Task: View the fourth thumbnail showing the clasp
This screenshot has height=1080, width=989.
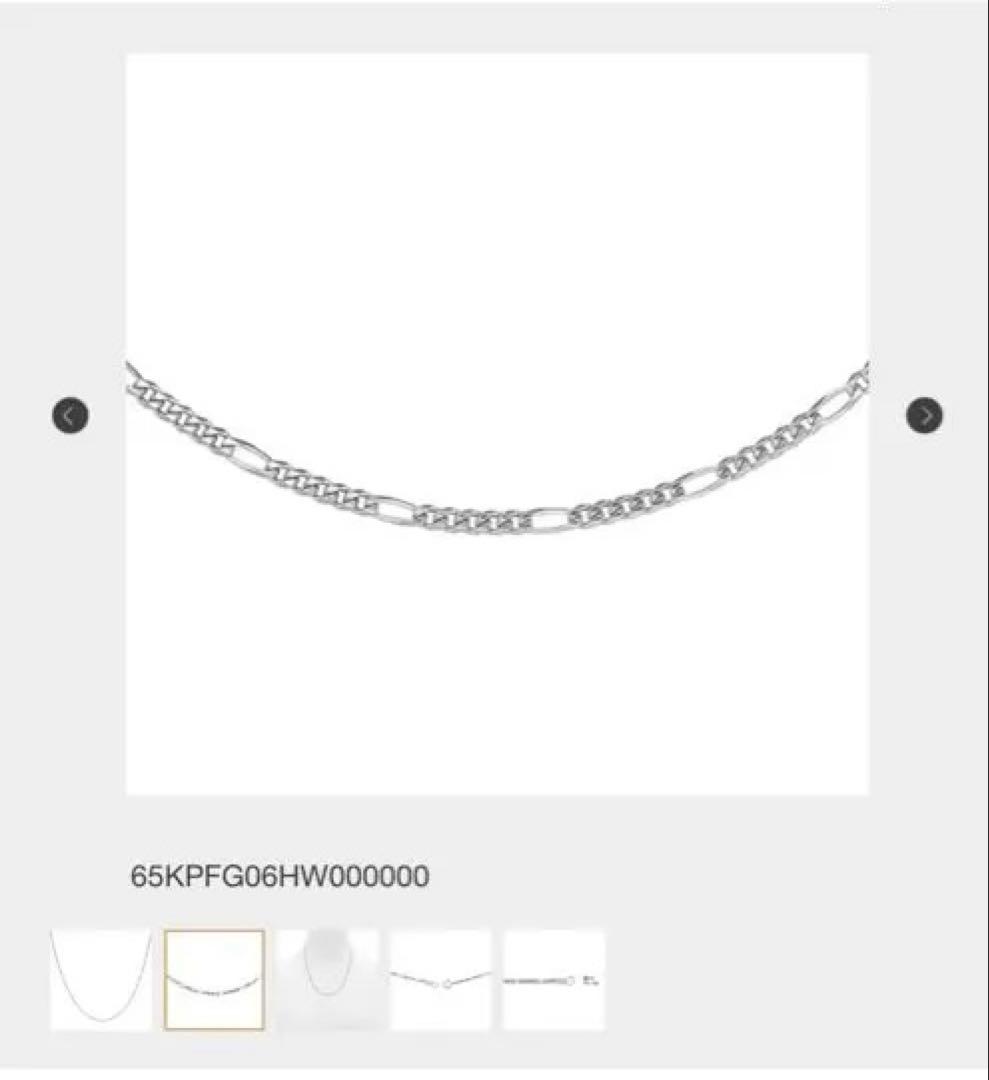Action: coord(441,979)
